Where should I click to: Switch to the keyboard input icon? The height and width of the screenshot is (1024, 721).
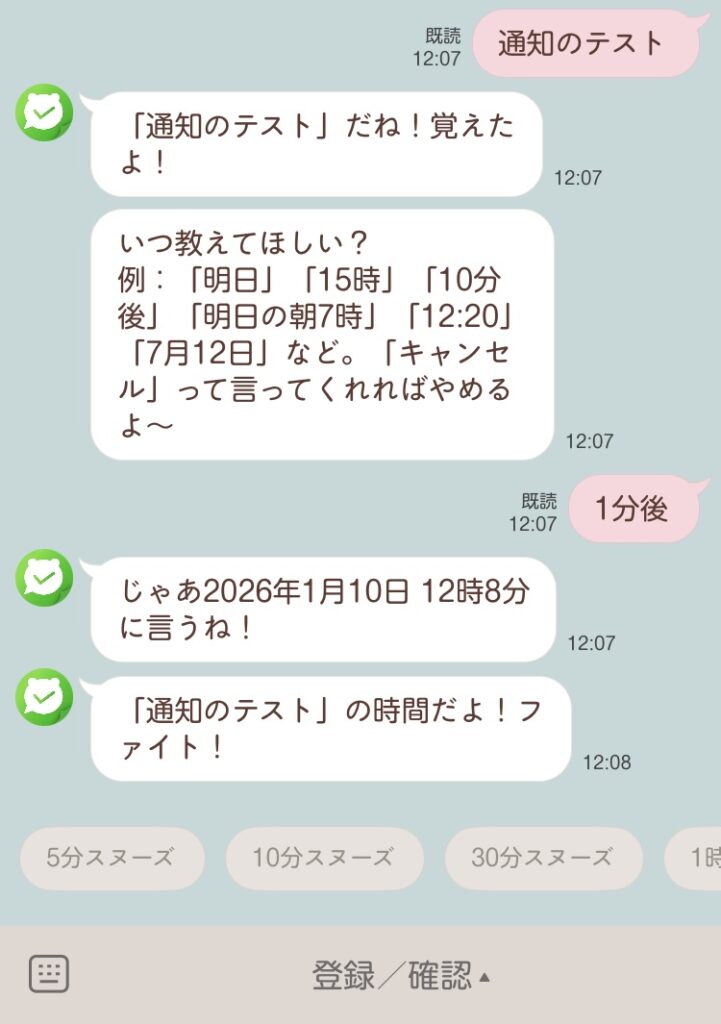48,974
